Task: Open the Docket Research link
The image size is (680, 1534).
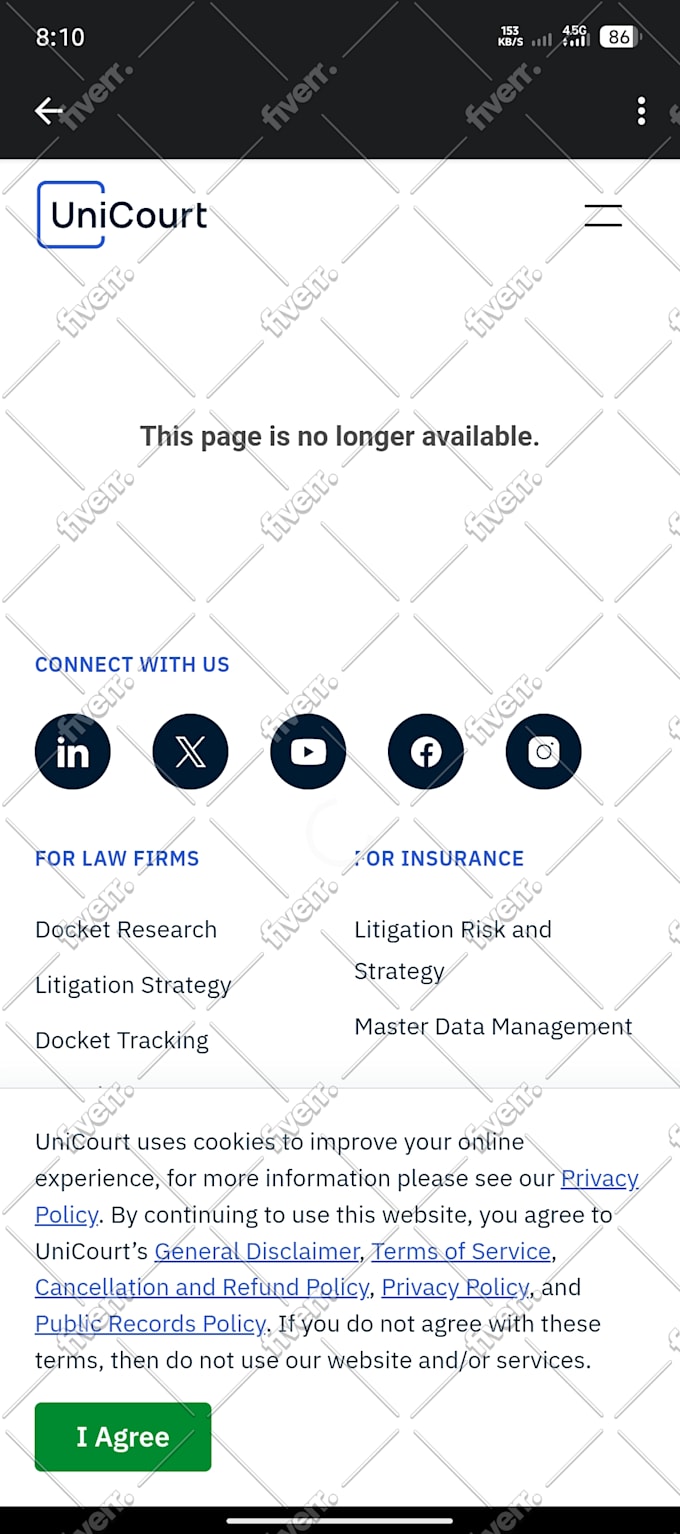Action: 126,930
